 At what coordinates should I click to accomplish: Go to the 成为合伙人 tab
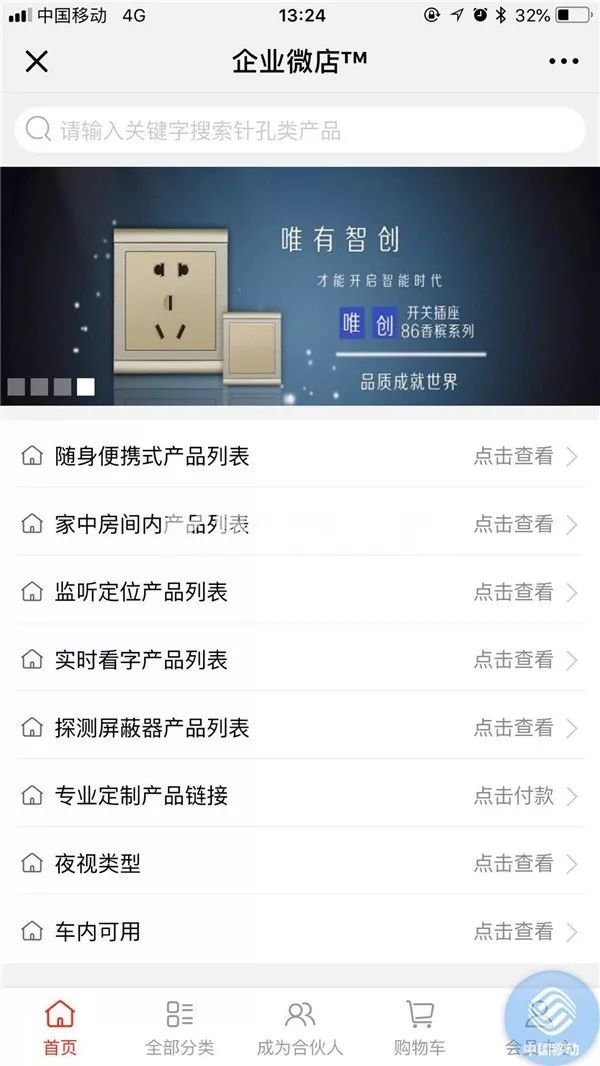(300, 1028)
